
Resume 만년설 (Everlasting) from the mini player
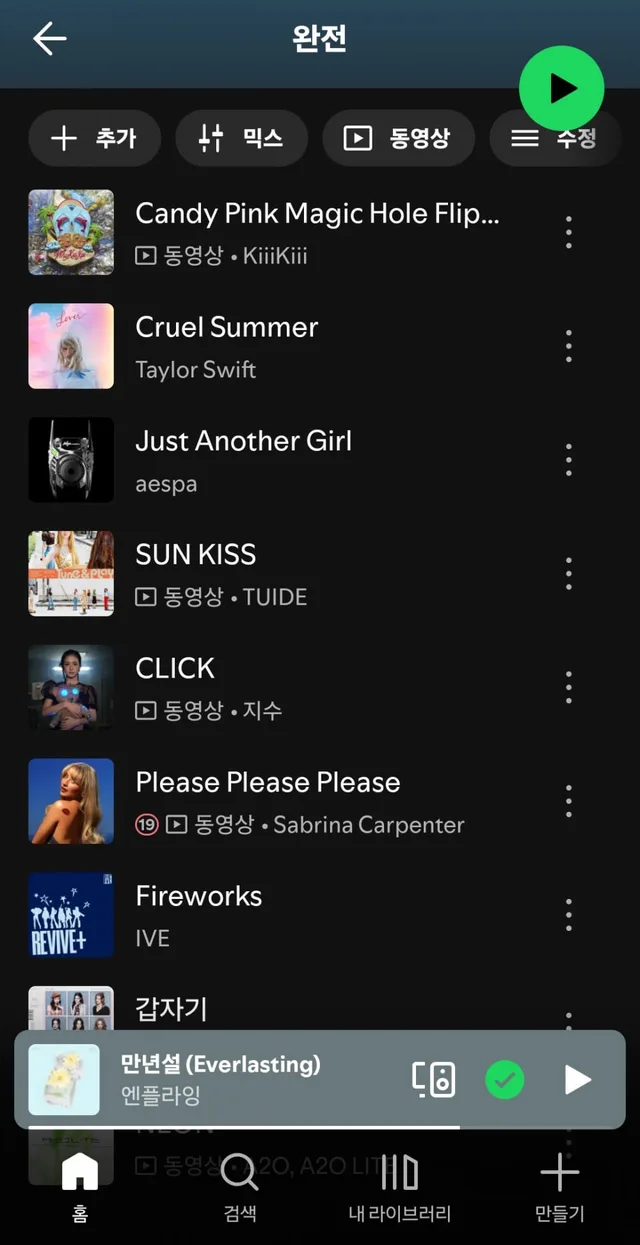pos(577,1080)
